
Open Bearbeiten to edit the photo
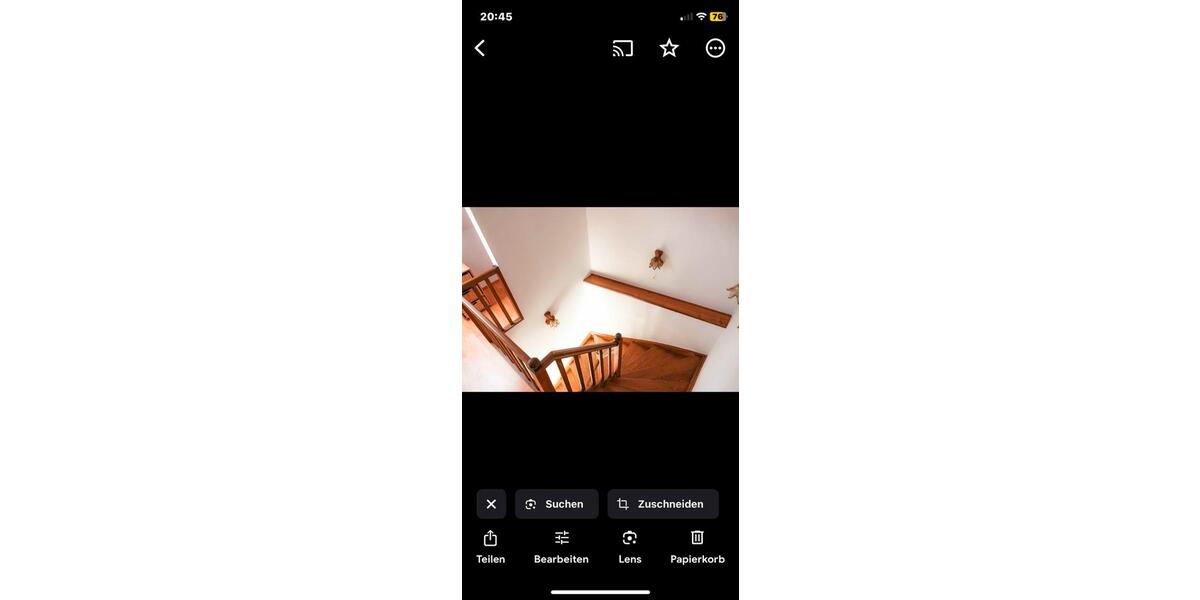point(561,546)
